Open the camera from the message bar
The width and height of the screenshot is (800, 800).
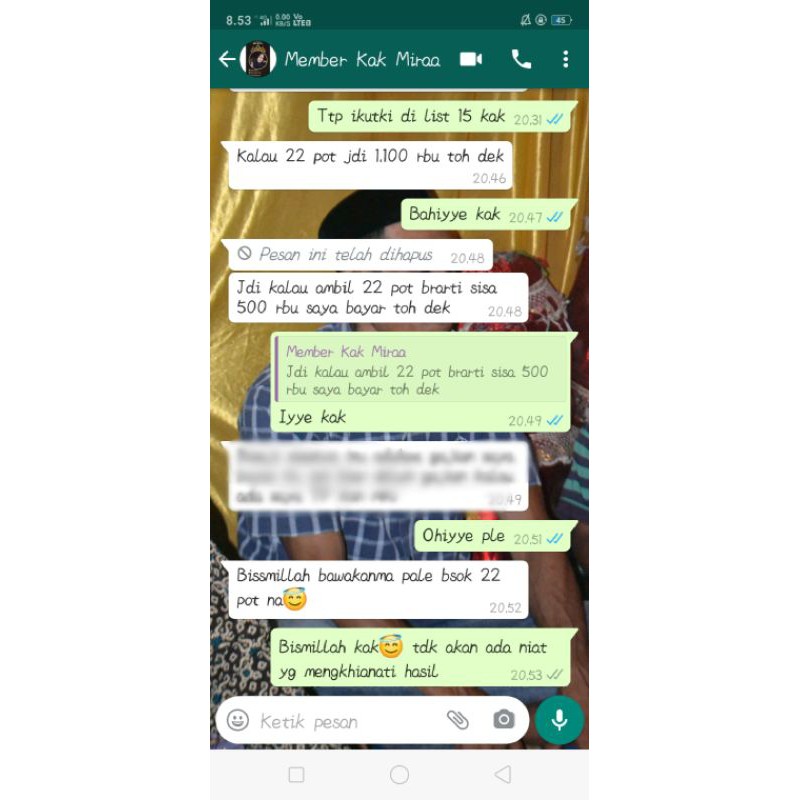pos(504,719)
